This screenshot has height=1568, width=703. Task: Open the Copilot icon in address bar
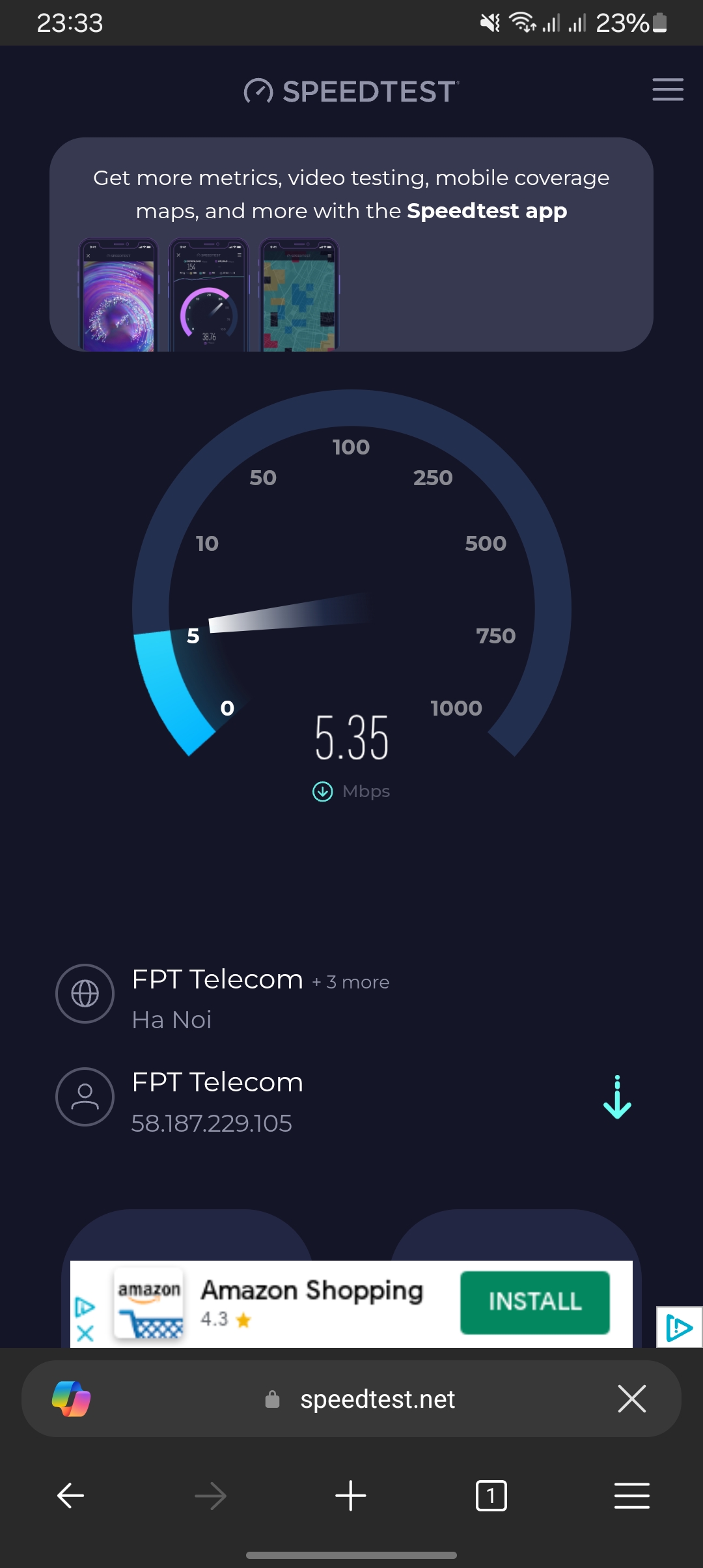click(71, 1399)
